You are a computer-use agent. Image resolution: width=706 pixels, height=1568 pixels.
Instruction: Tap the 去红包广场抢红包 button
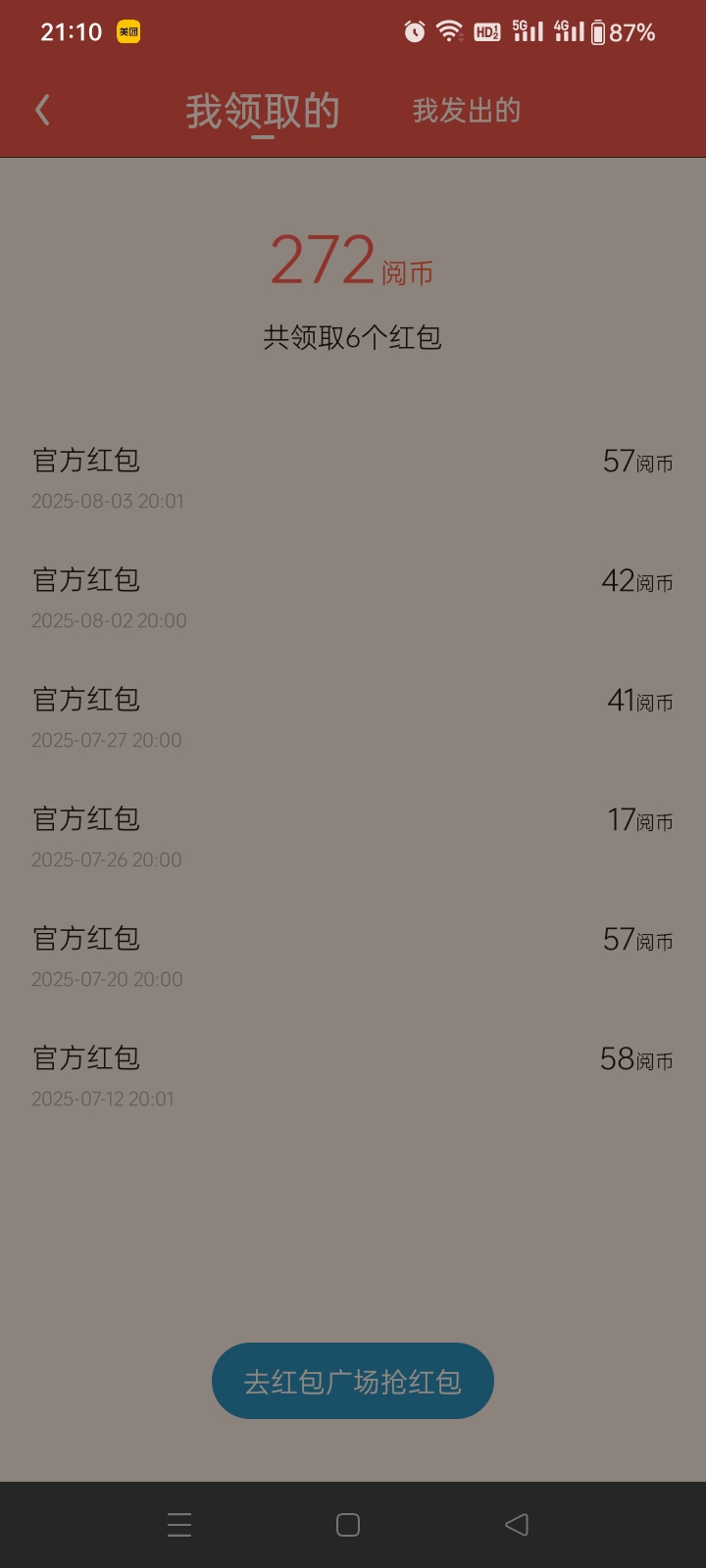tap(352, 1381)
